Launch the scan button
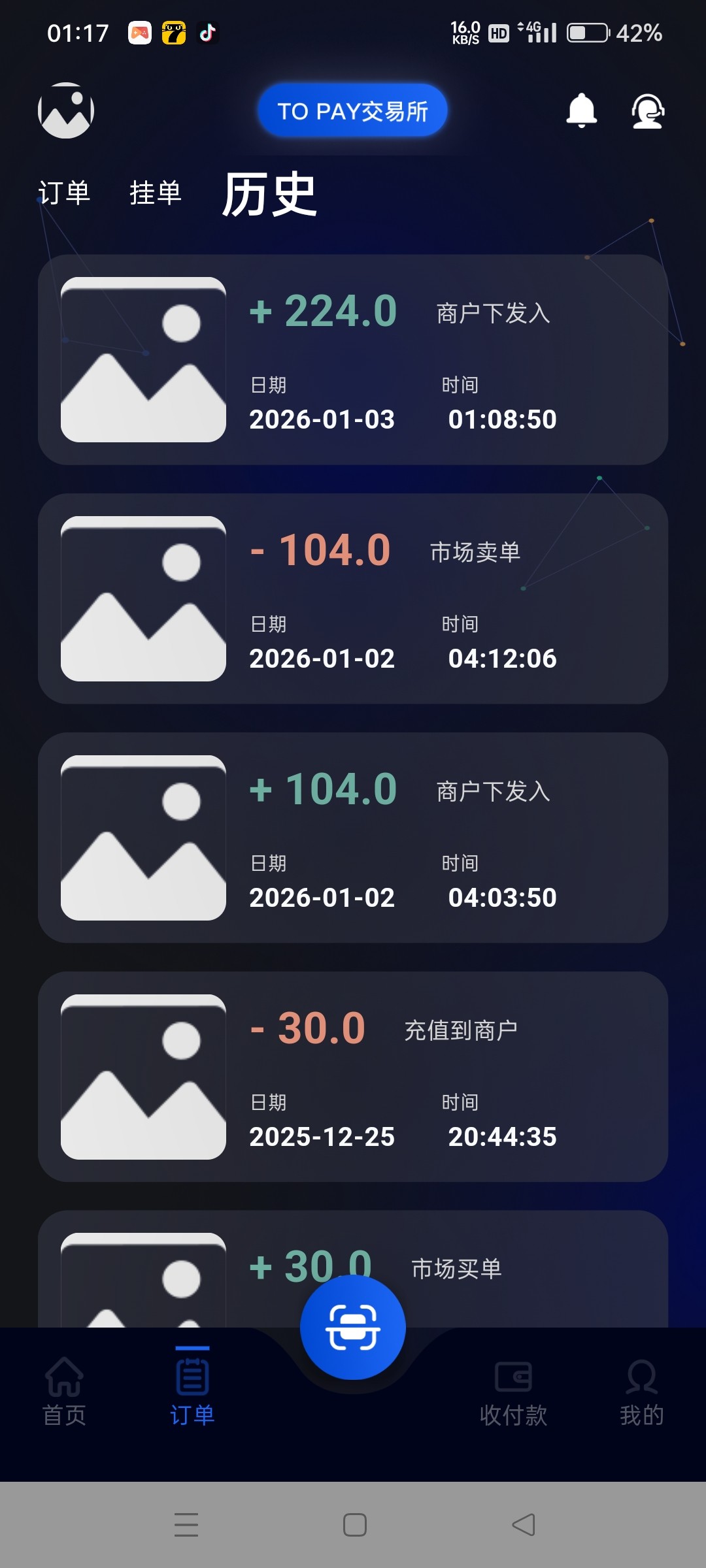This screenshot has width=706, height=1568. click(x=353, y=1327)
